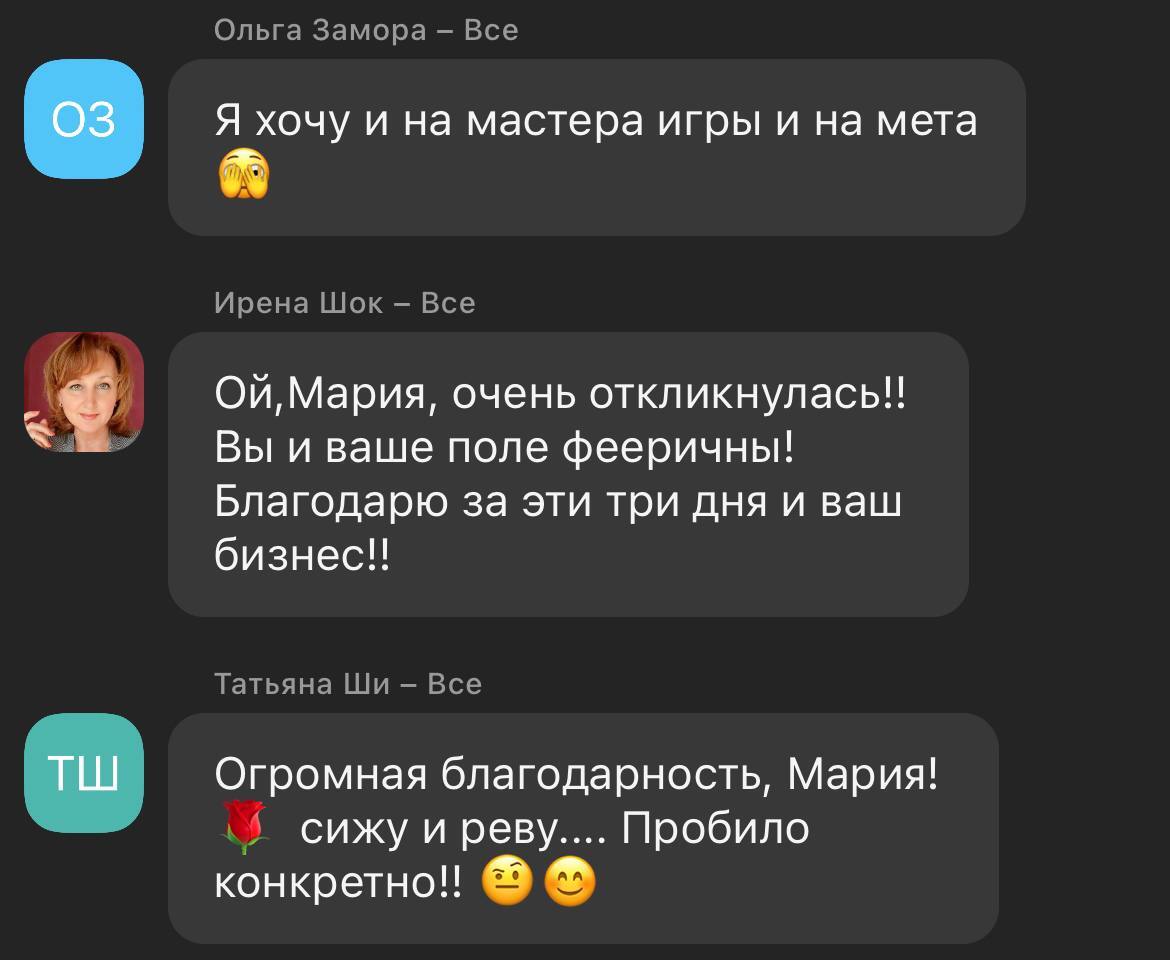Open Татьяна Ши's avatar
Viewport: 1170px width, 960px height.
coord(84,772)
